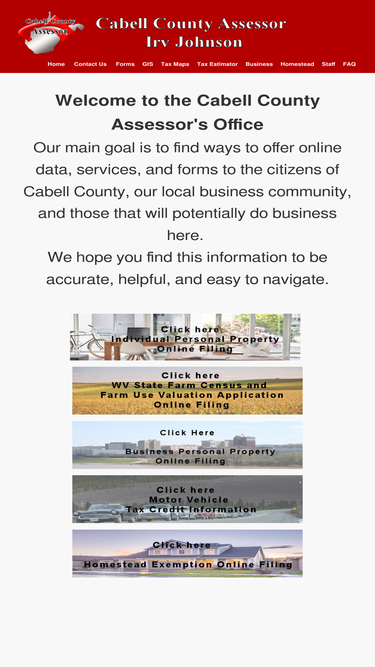This screenshot has width=375, height=667.
Task: Open the Forms menu link
Action: [x=125, y=64]
